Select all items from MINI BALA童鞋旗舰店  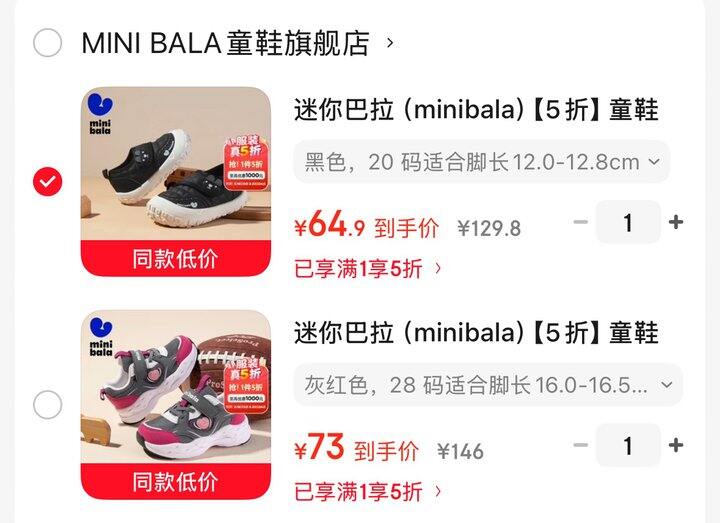click(47, 43)
